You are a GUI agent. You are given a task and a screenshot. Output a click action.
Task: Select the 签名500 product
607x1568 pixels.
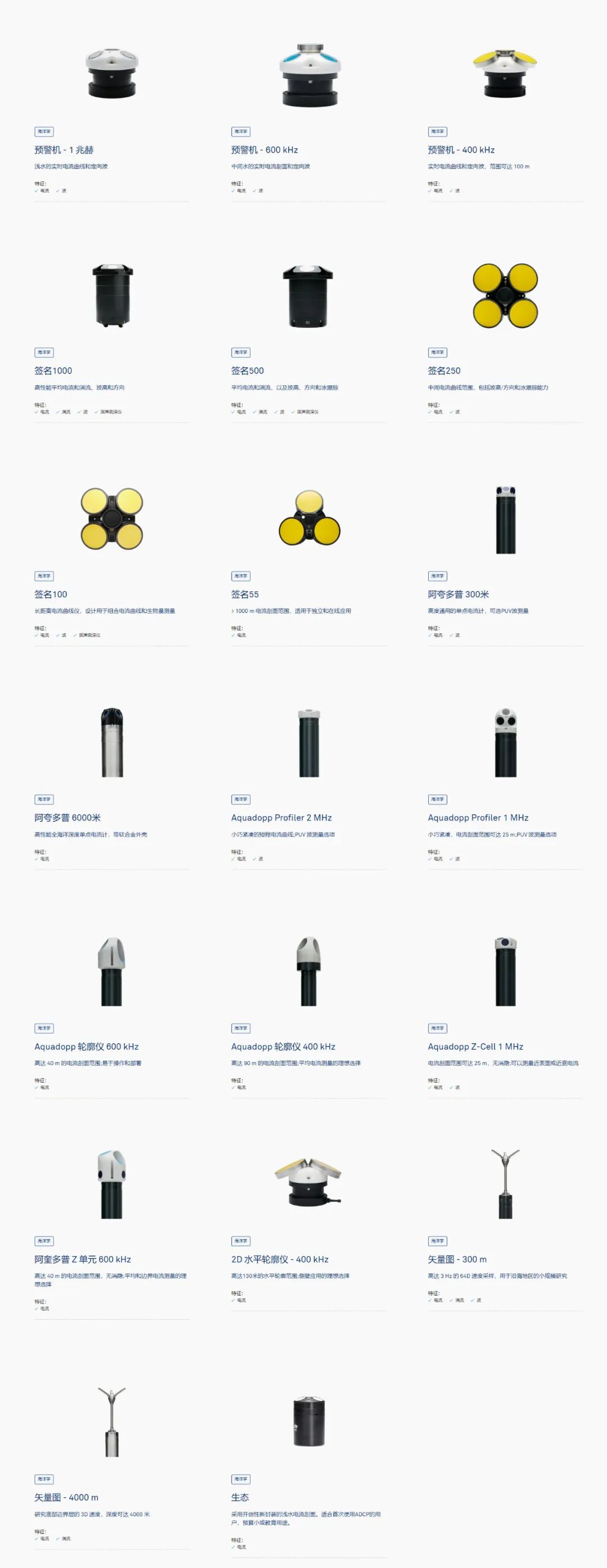point(247,371)
